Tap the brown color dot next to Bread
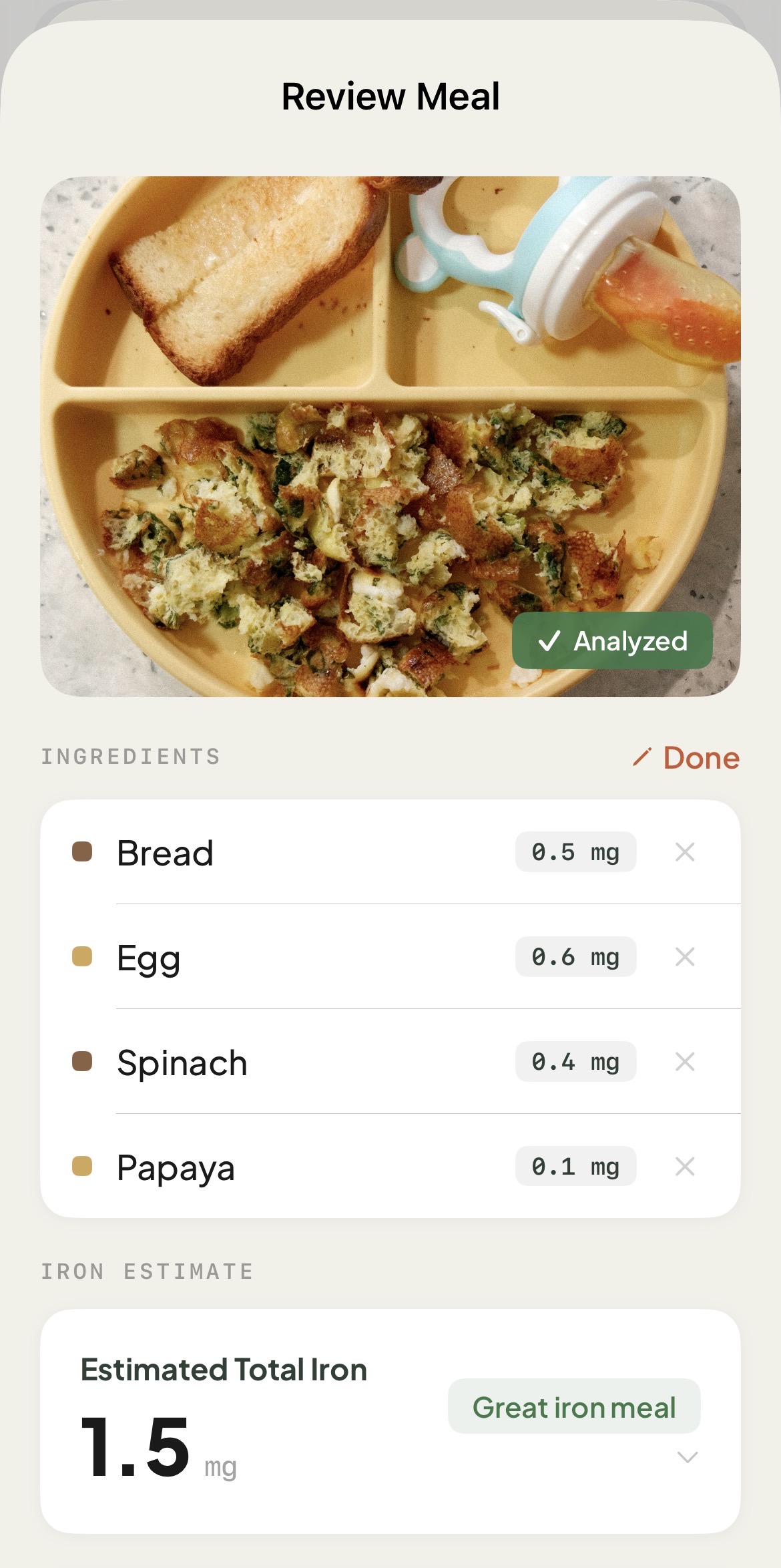 coord(81,852)
